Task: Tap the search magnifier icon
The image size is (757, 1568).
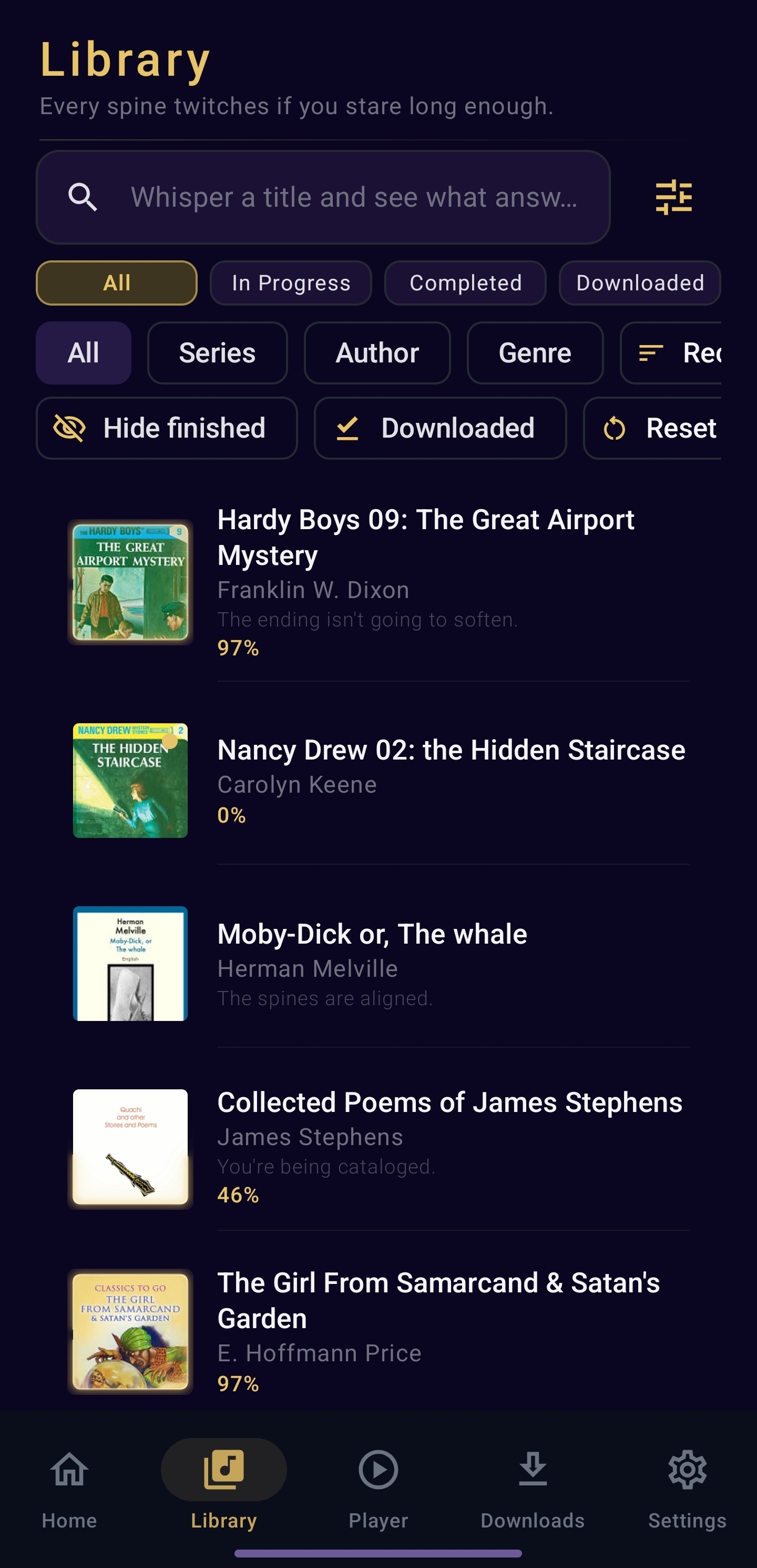Action: click(x=83, y=197)
